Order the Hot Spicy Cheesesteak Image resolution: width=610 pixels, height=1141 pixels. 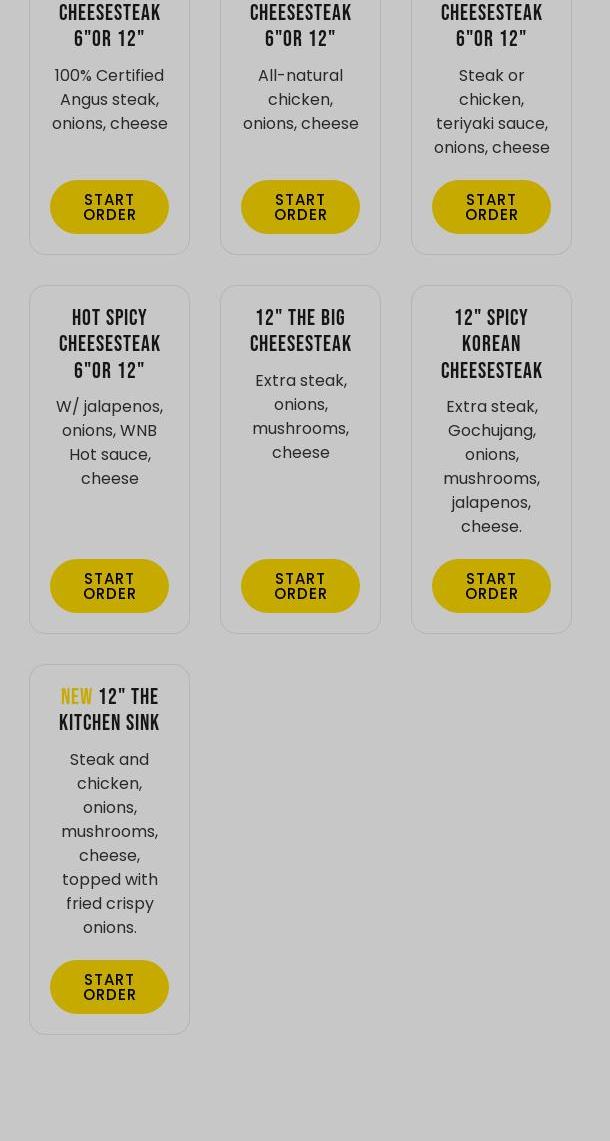pyautogui.click(x=109, y=586)
